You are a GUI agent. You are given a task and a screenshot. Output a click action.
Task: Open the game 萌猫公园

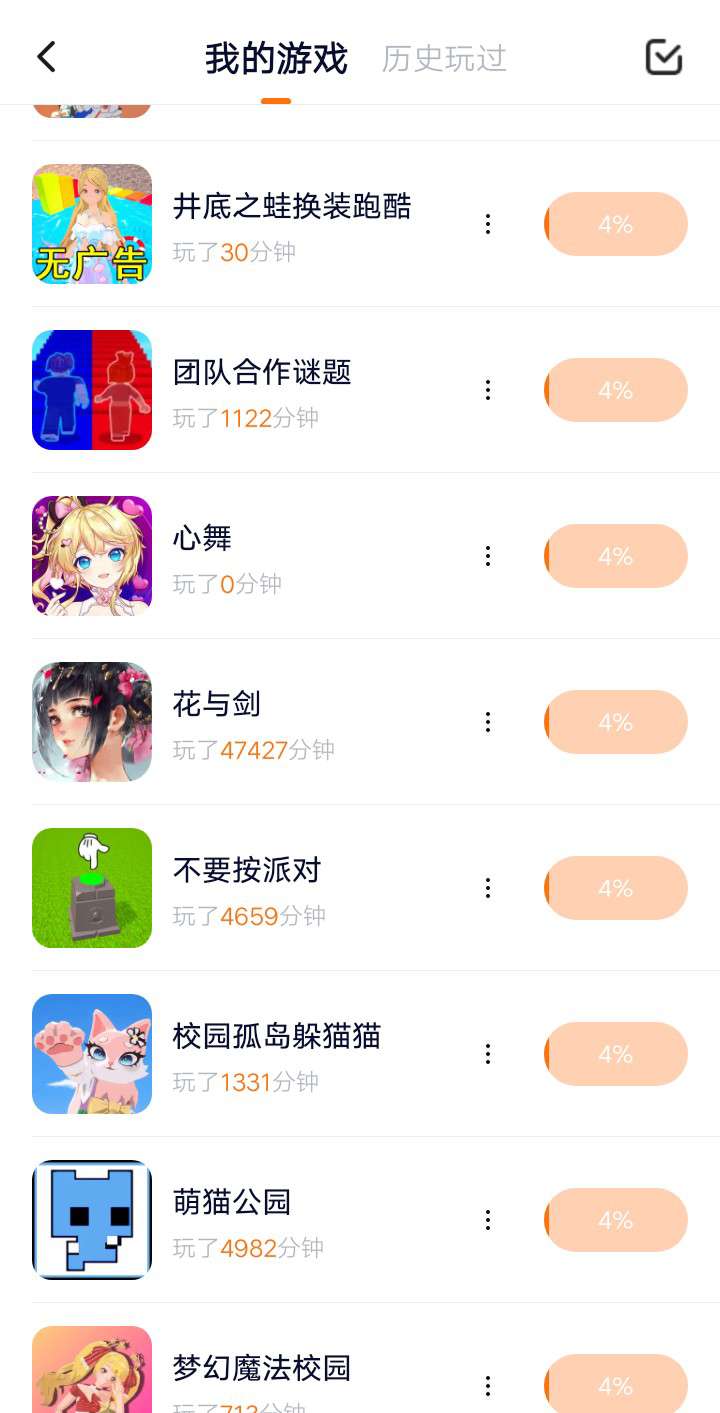pos(232,1203)
